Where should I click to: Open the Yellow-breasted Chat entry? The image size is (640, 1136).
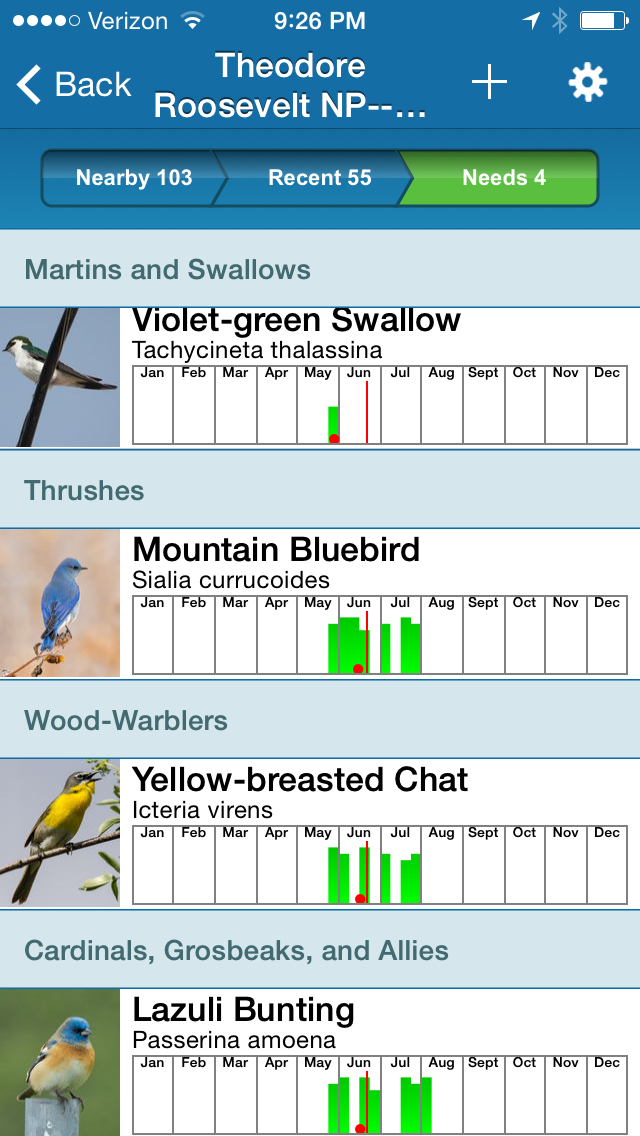[x=300, y=781]
